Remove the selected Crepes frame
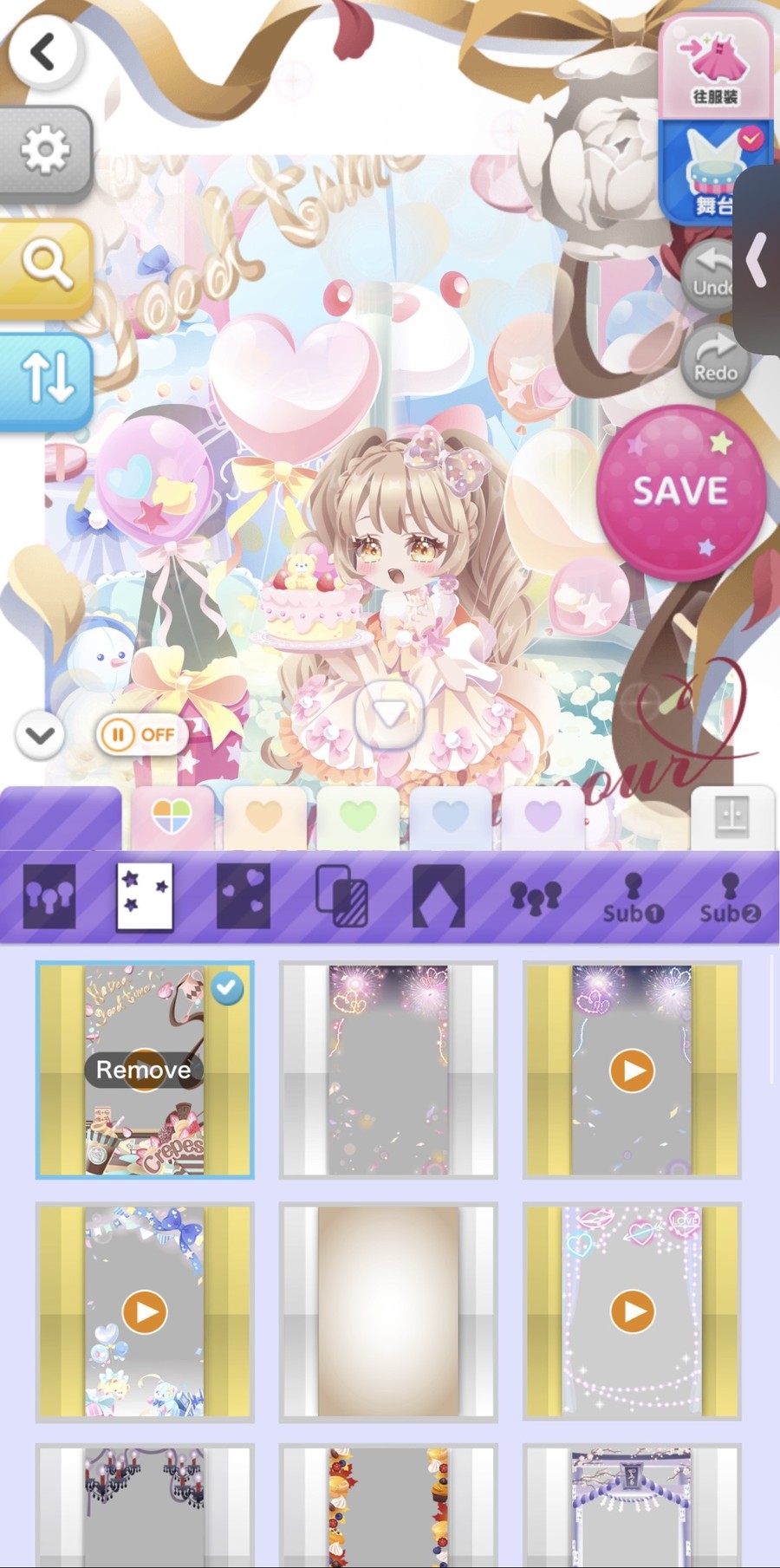This screenshot has height=1568, width=780. coord(144,1070)
